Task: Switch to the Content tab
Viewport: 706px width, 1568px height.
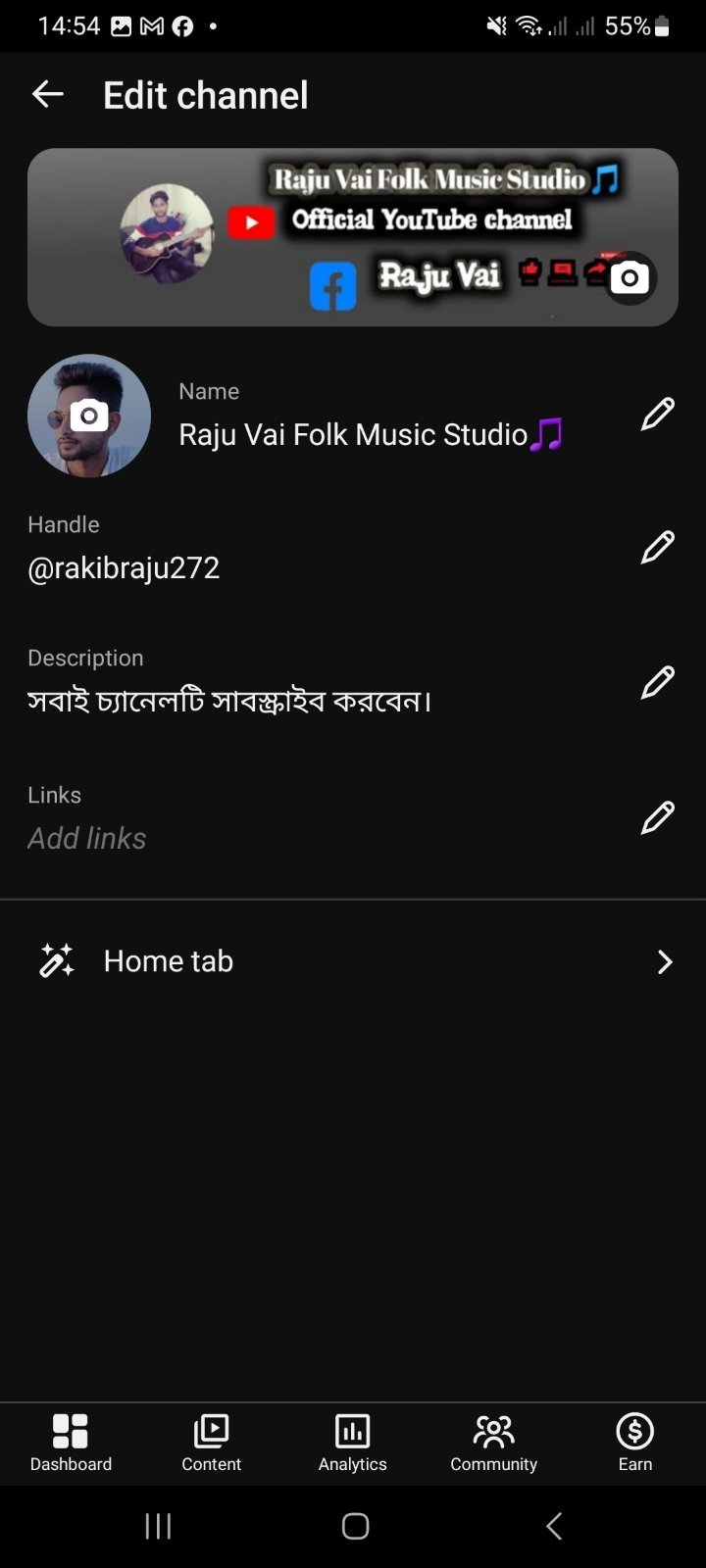Action: click(212, 1443)
